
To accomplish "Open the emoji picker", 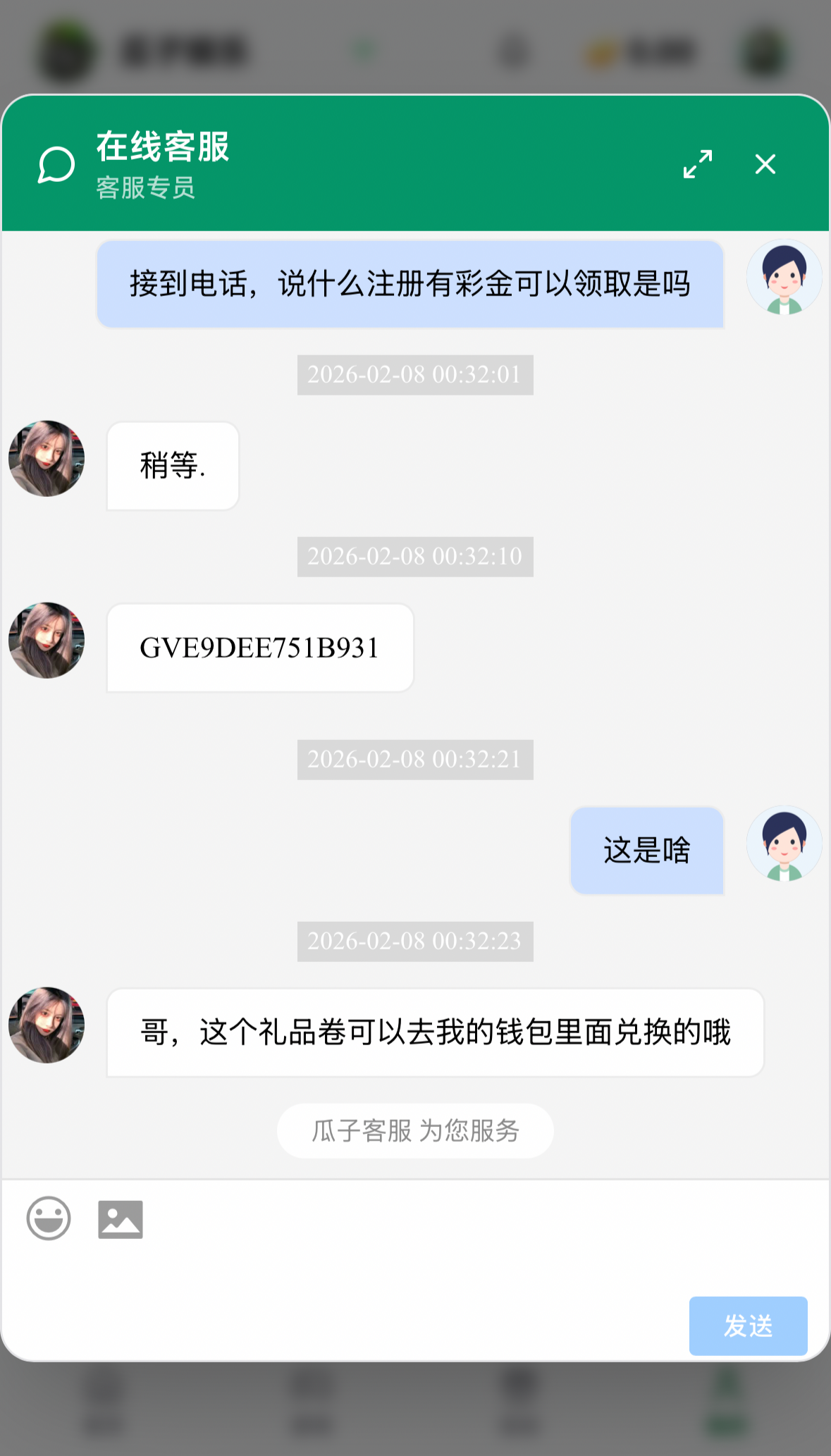I will [x=49, y=1218].
